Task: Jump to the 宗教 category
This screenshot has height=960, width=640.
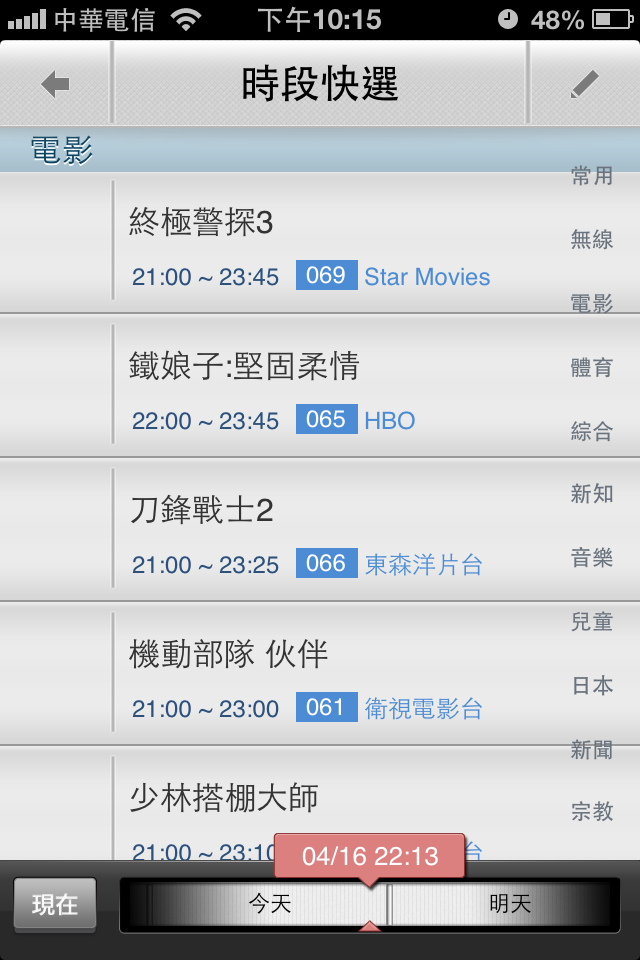Action: pyautogui.click(x=592, y=812)
